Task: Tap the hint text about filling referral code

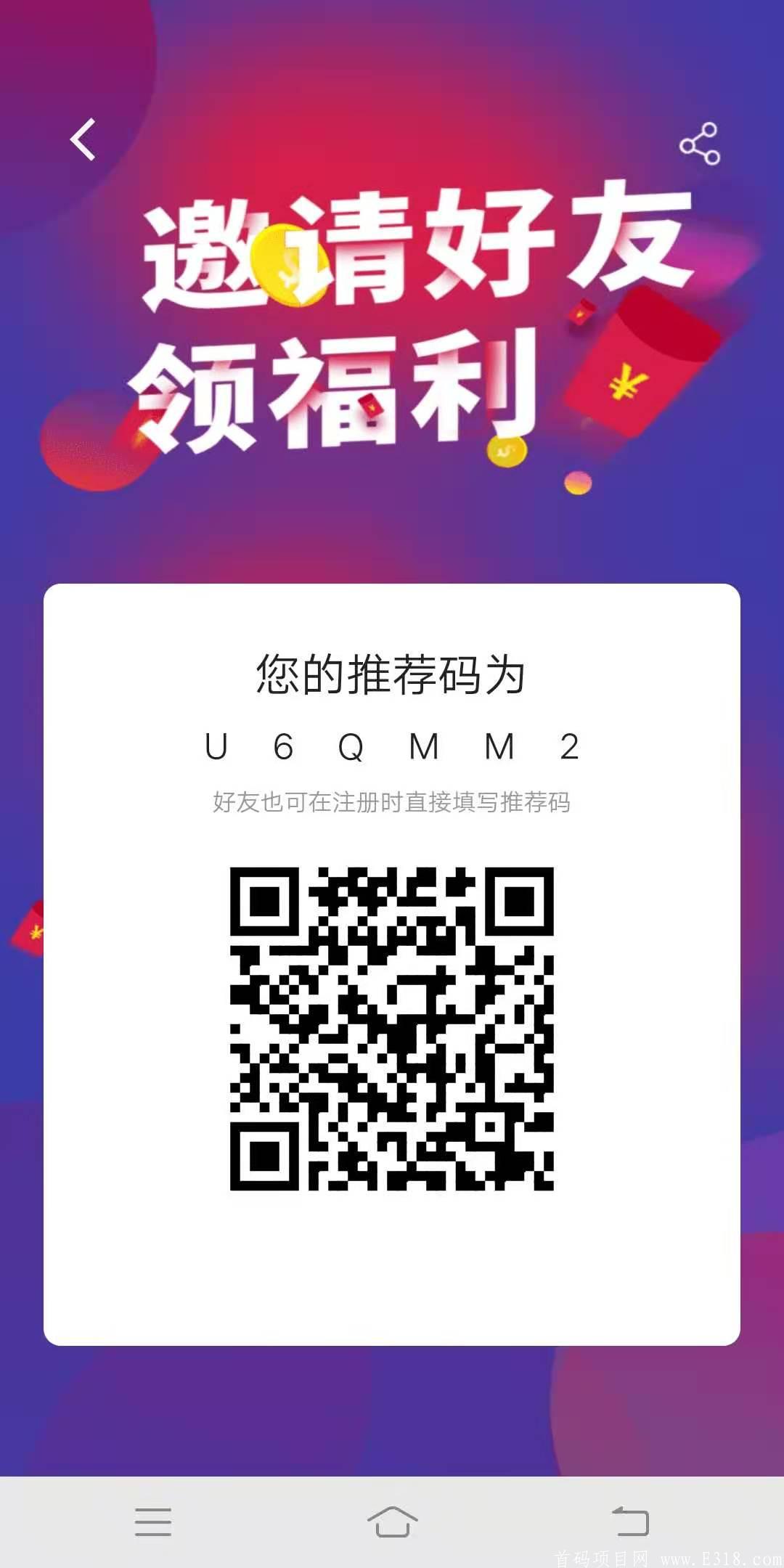Action: [x=392, y=802]
